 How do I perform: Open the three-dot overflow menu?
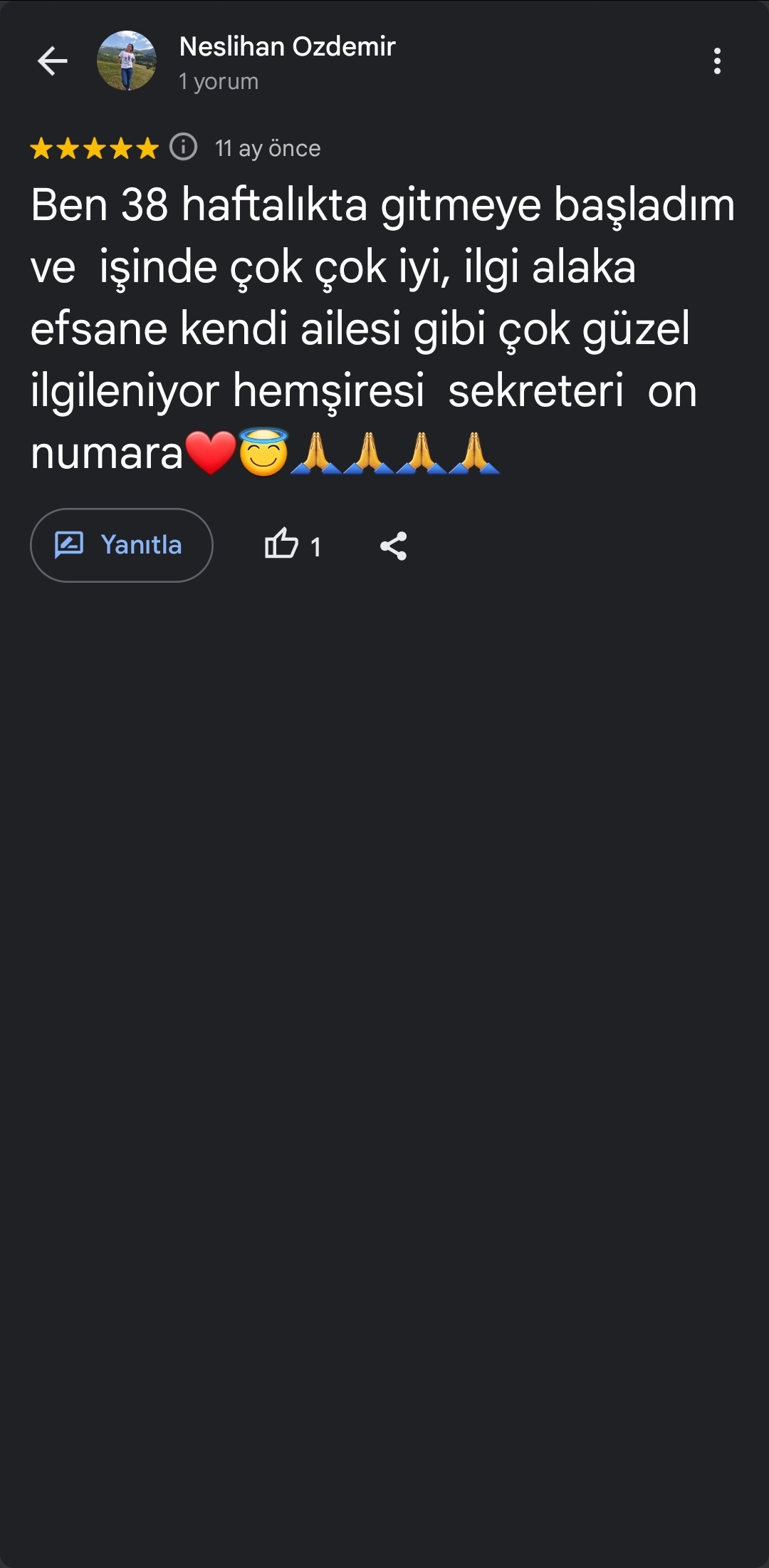[x=717, y=61]
